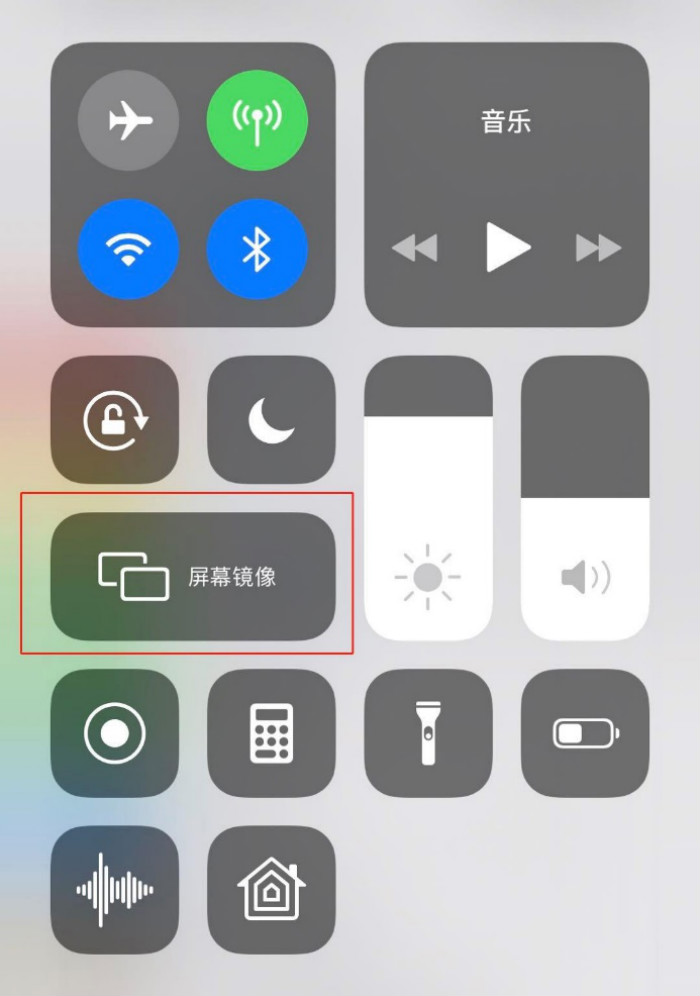The image size is (700, 996).
Task: Toggle portrait orientation lock
Action: [x=115, y=420]
